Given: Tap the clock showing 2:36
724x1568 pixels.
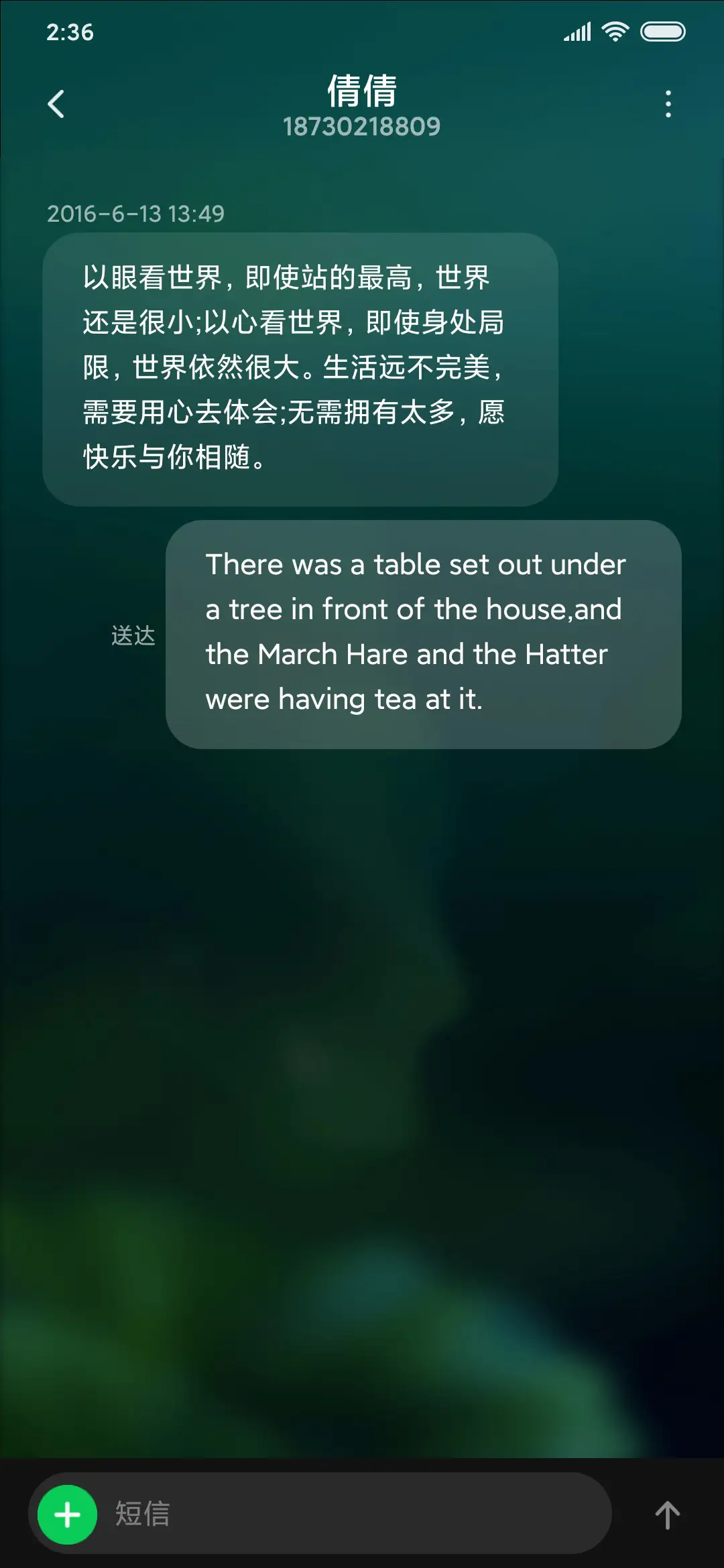Looking at the screenshot, I should pyautogui.click(x=69, y=31).
